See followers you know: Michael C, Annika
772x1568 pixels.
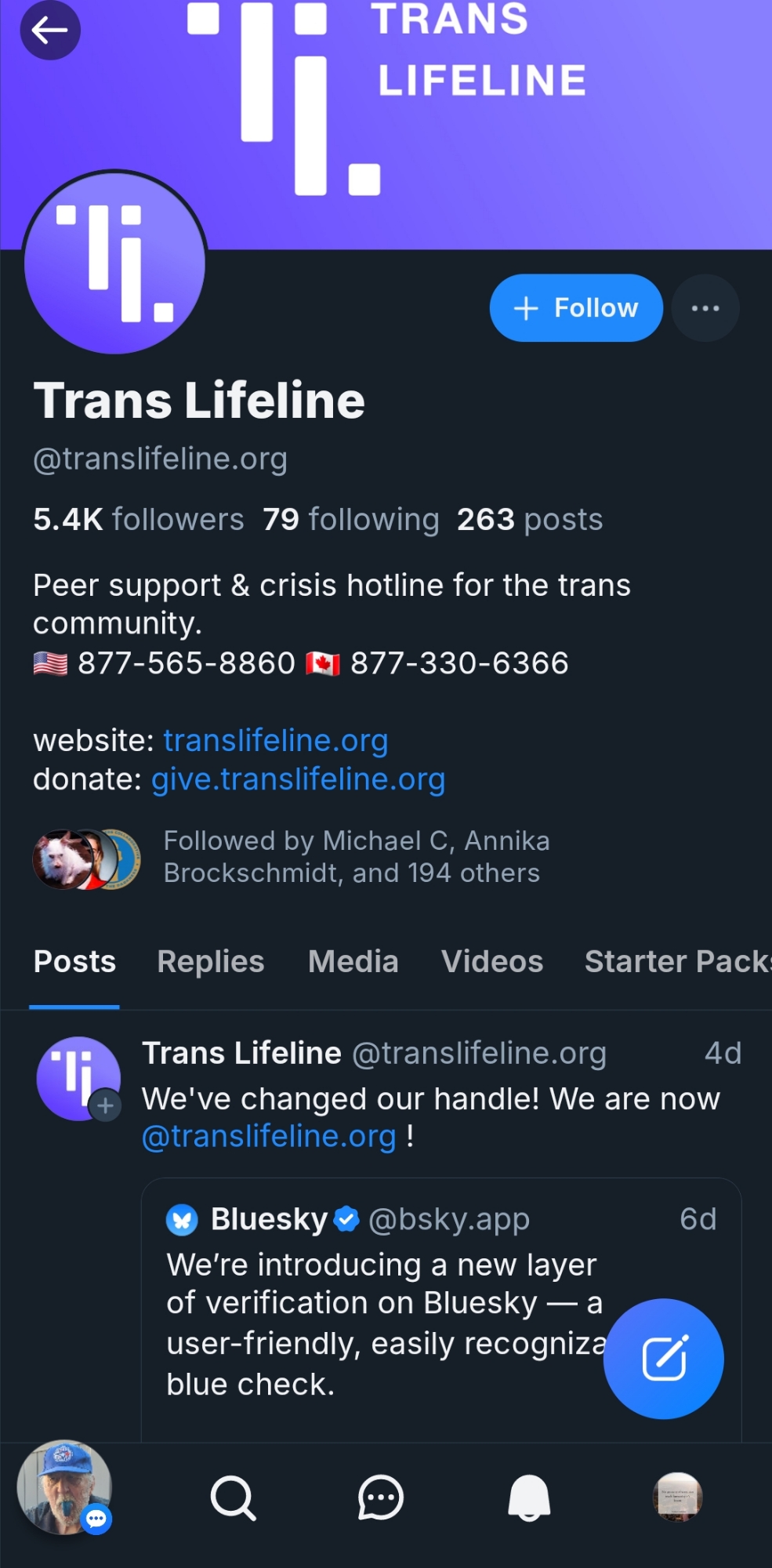[x=292, y=857]
